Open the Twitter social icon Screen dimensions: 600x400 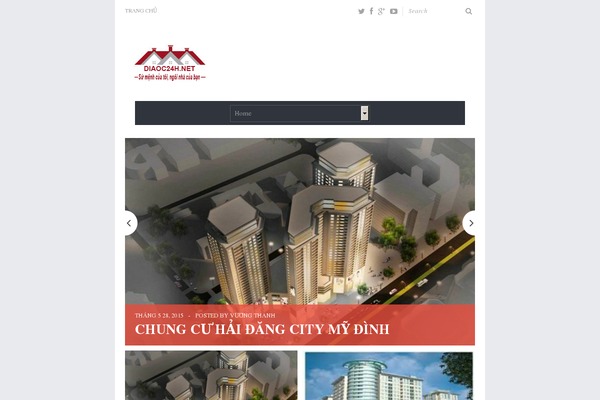pos(361,11)
